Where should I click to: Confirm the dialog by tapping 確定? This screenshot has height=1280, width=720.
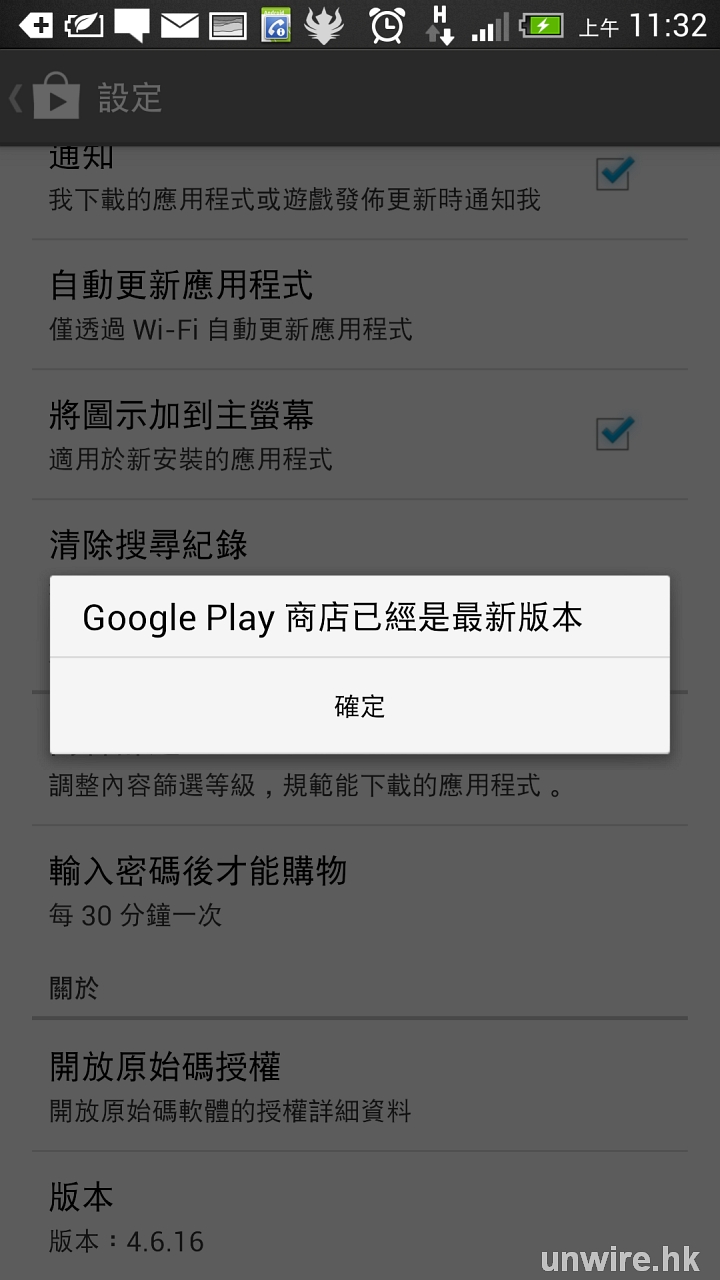tap(359, 706)
